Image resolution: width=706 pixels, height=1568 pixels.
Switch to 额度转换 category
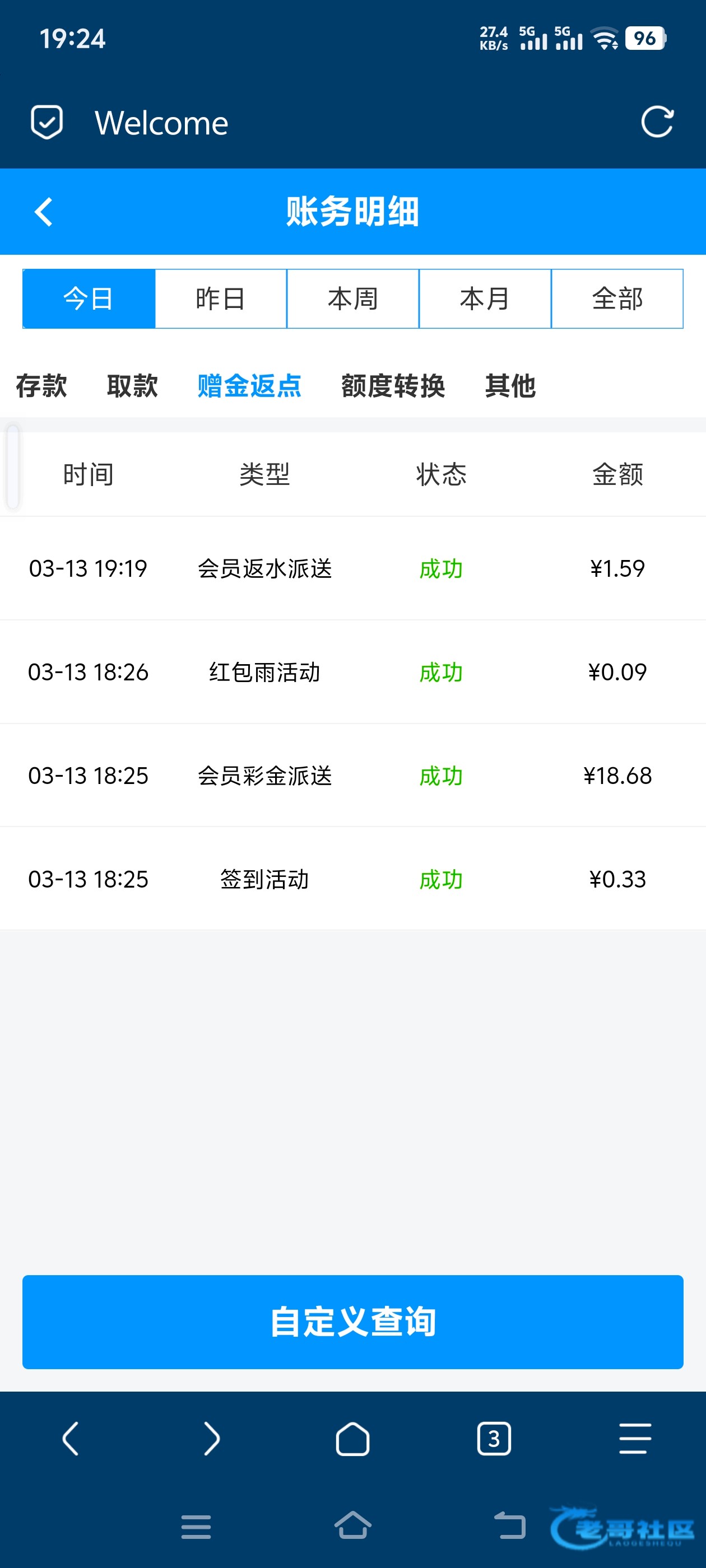(393, 386)
